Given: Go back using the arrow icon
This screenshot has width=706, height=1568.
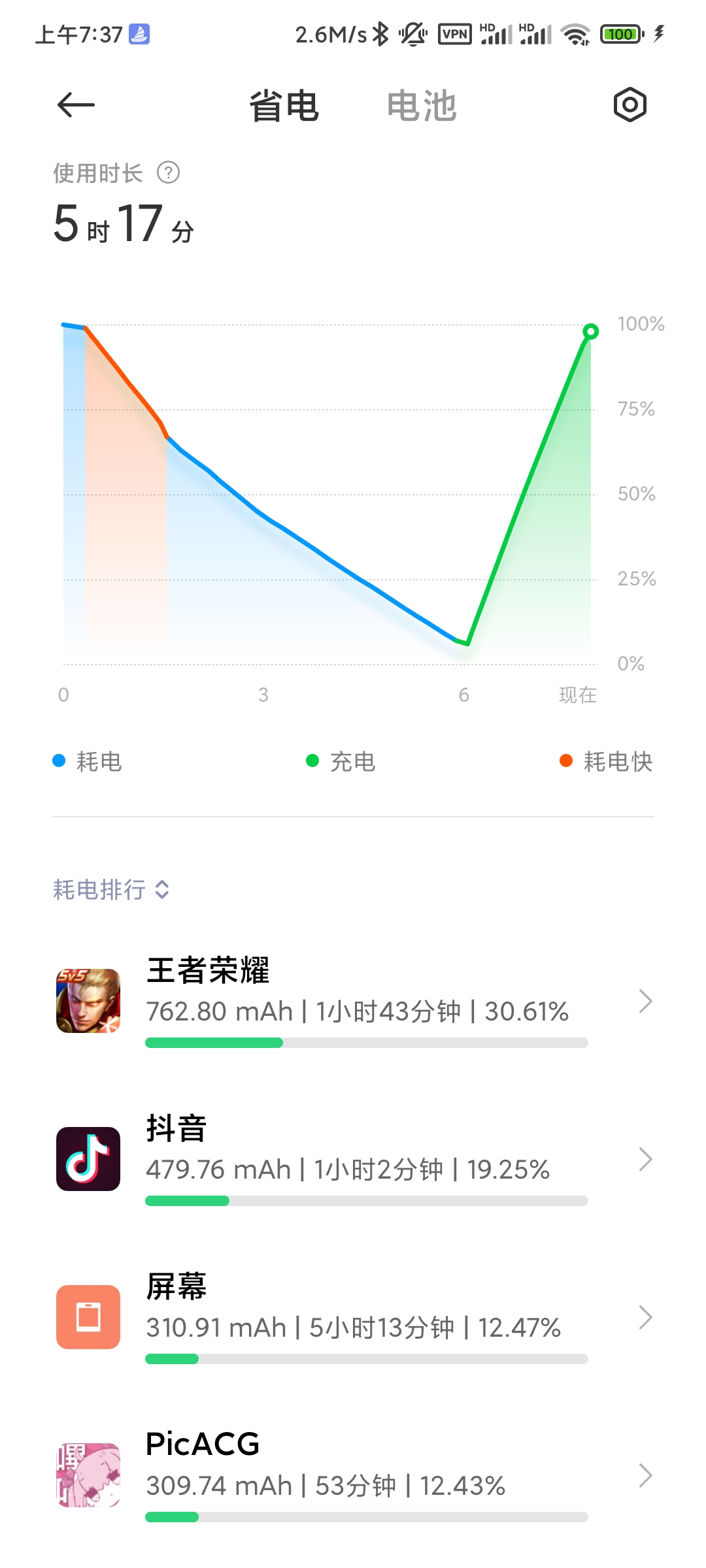Looking at the screenshot, I should tap(76, 105).
